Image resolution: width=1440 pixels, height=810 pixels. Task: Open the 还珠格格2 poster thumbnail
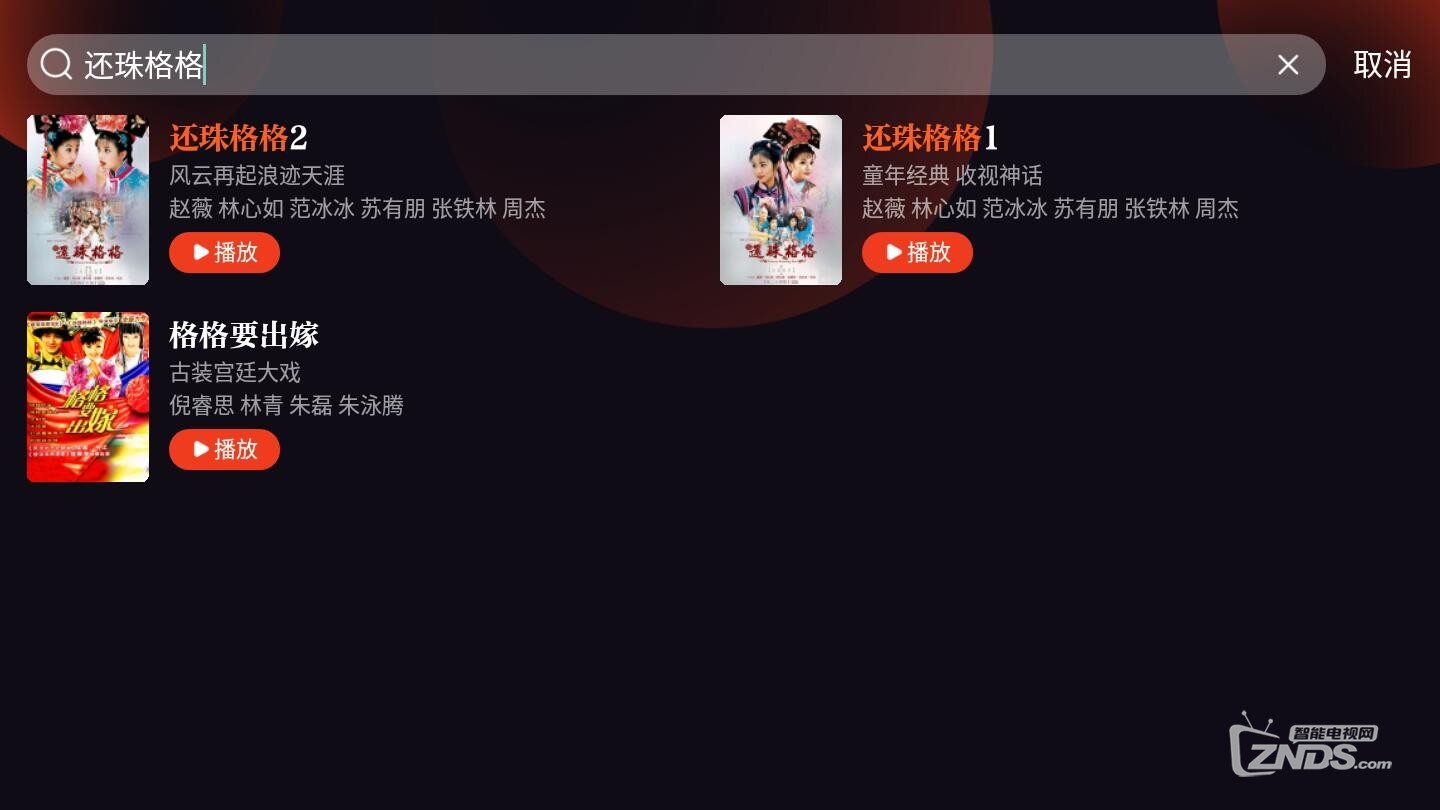(88, 200)
